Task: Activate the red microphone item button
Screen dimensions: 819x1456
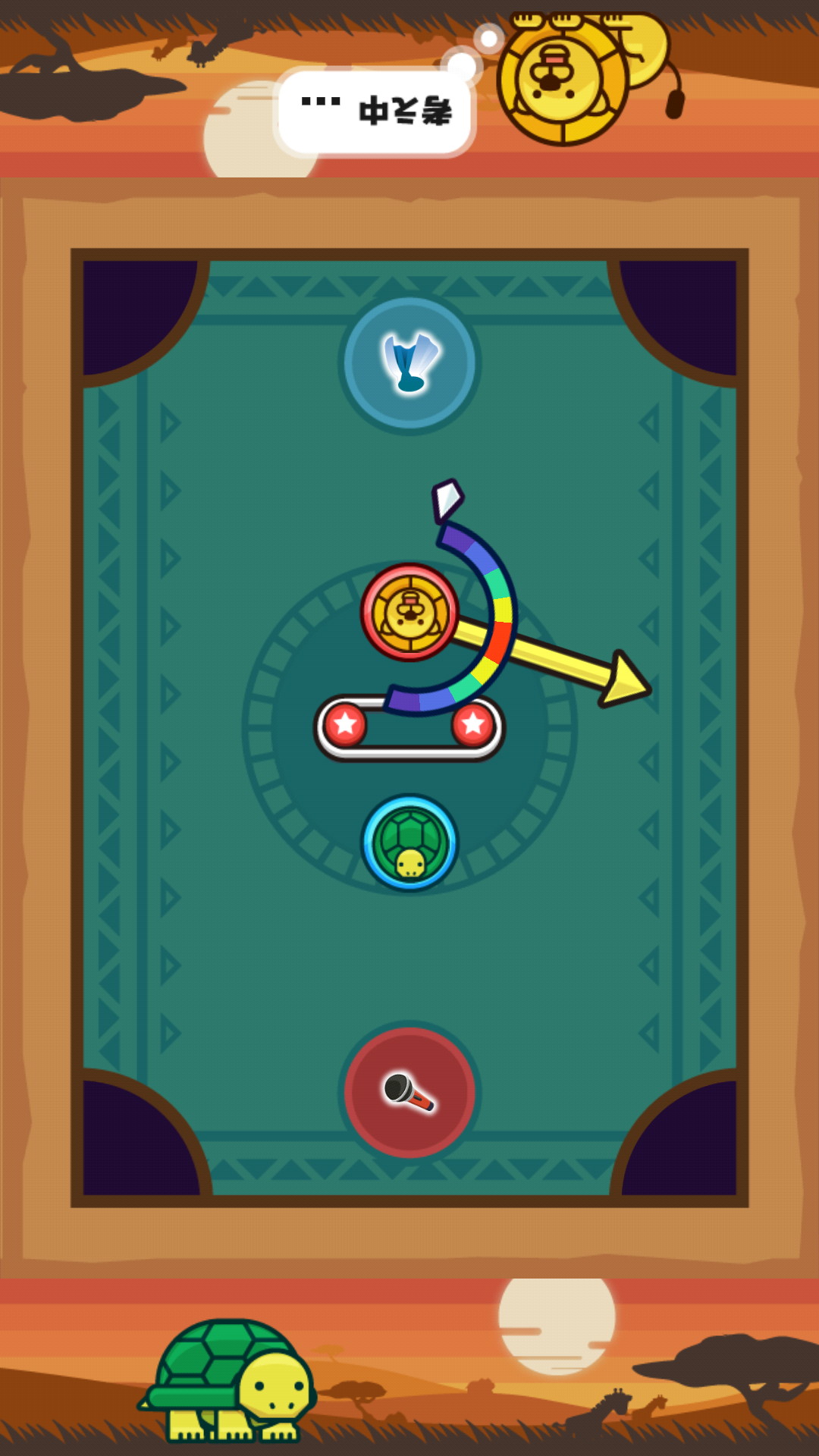Action: 409,1092
